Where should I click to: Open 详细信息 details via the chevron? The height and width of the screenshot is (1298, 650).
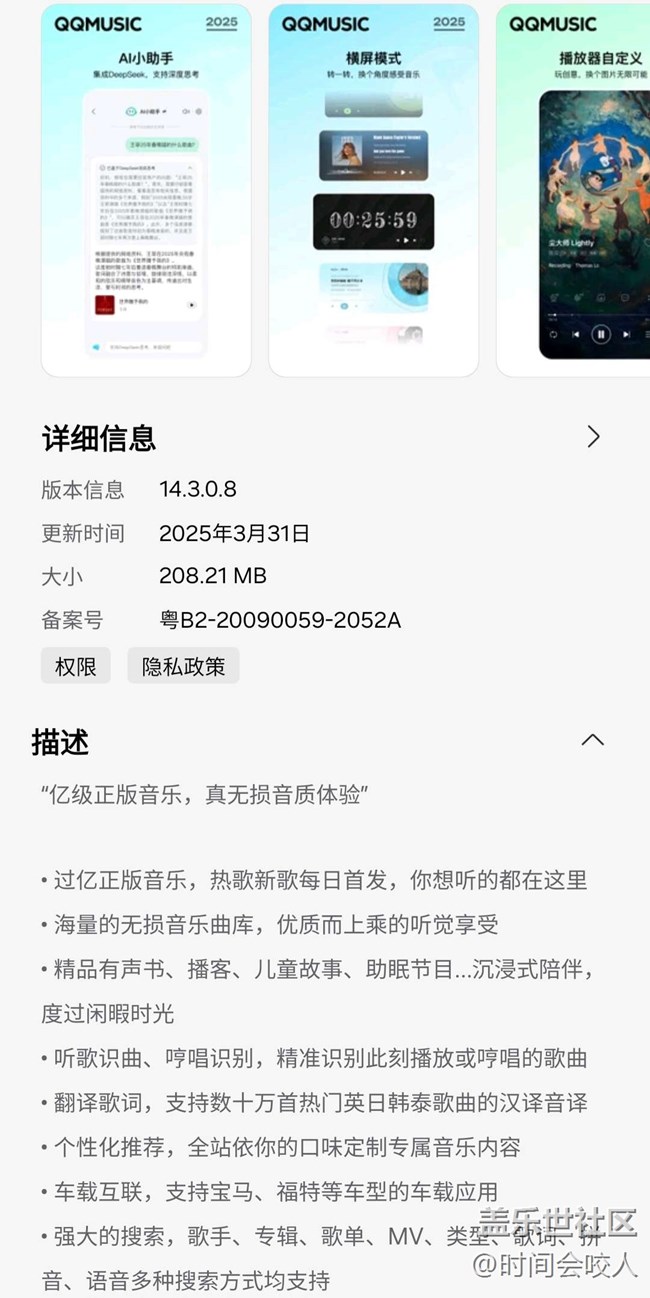[593, 437]
